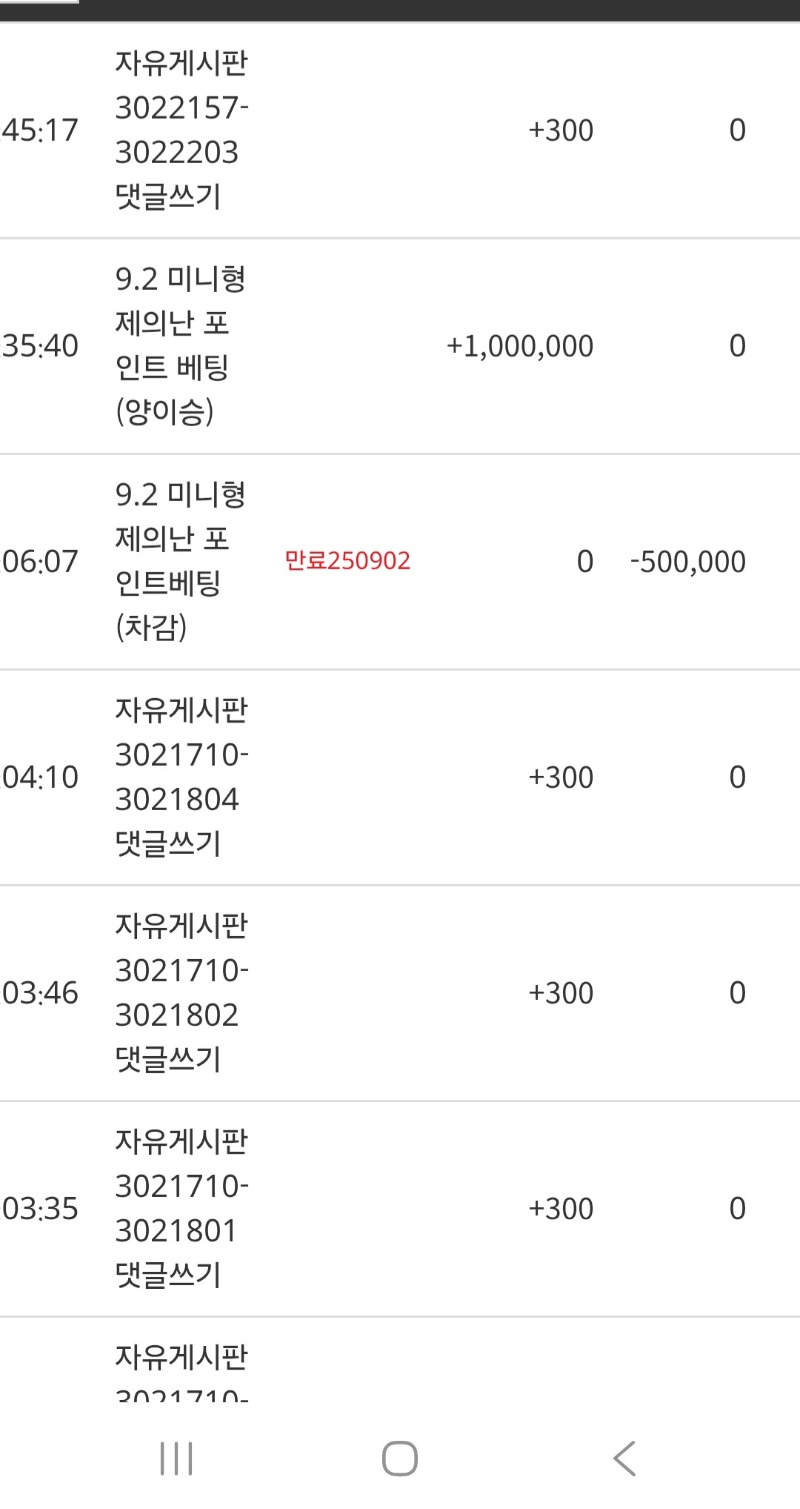Go back using the system back arrow
This screenshot has width=800, height=1509.
624,1458
